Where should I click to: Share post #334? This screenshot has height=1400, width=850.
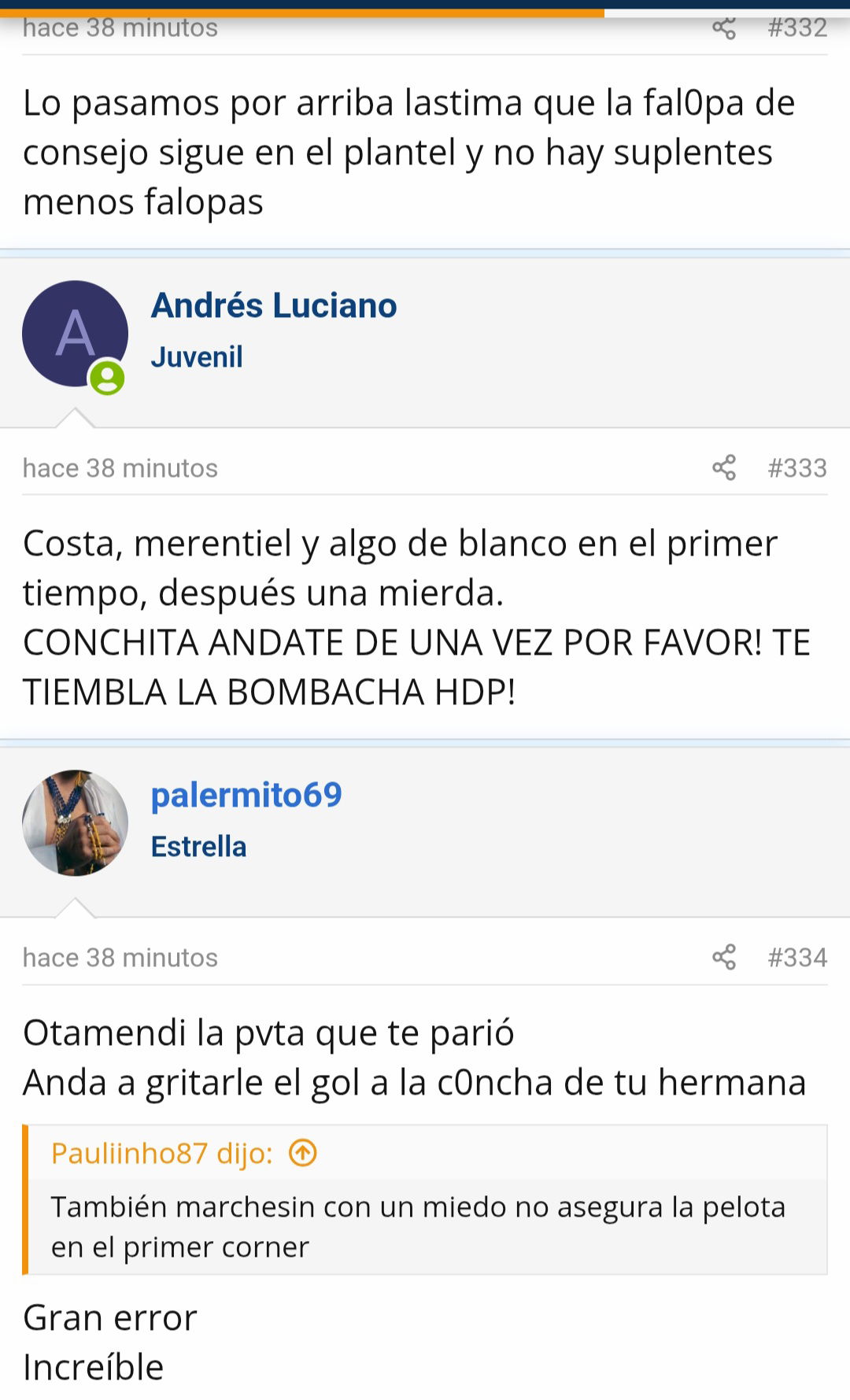(x=723, y=957)
